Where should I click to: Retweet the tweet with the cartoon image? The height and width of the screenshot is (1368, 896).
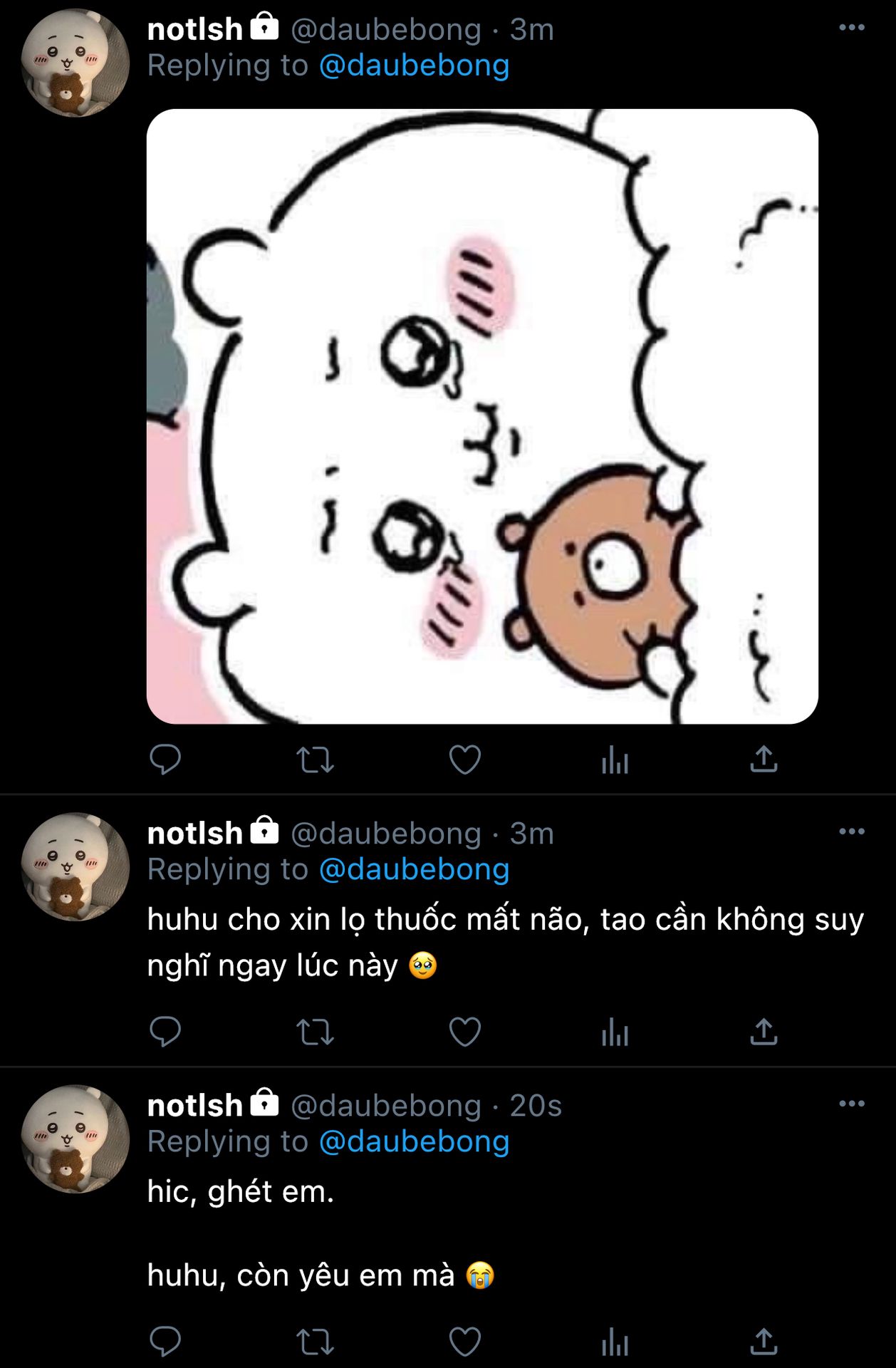click(x=315, y=760)
